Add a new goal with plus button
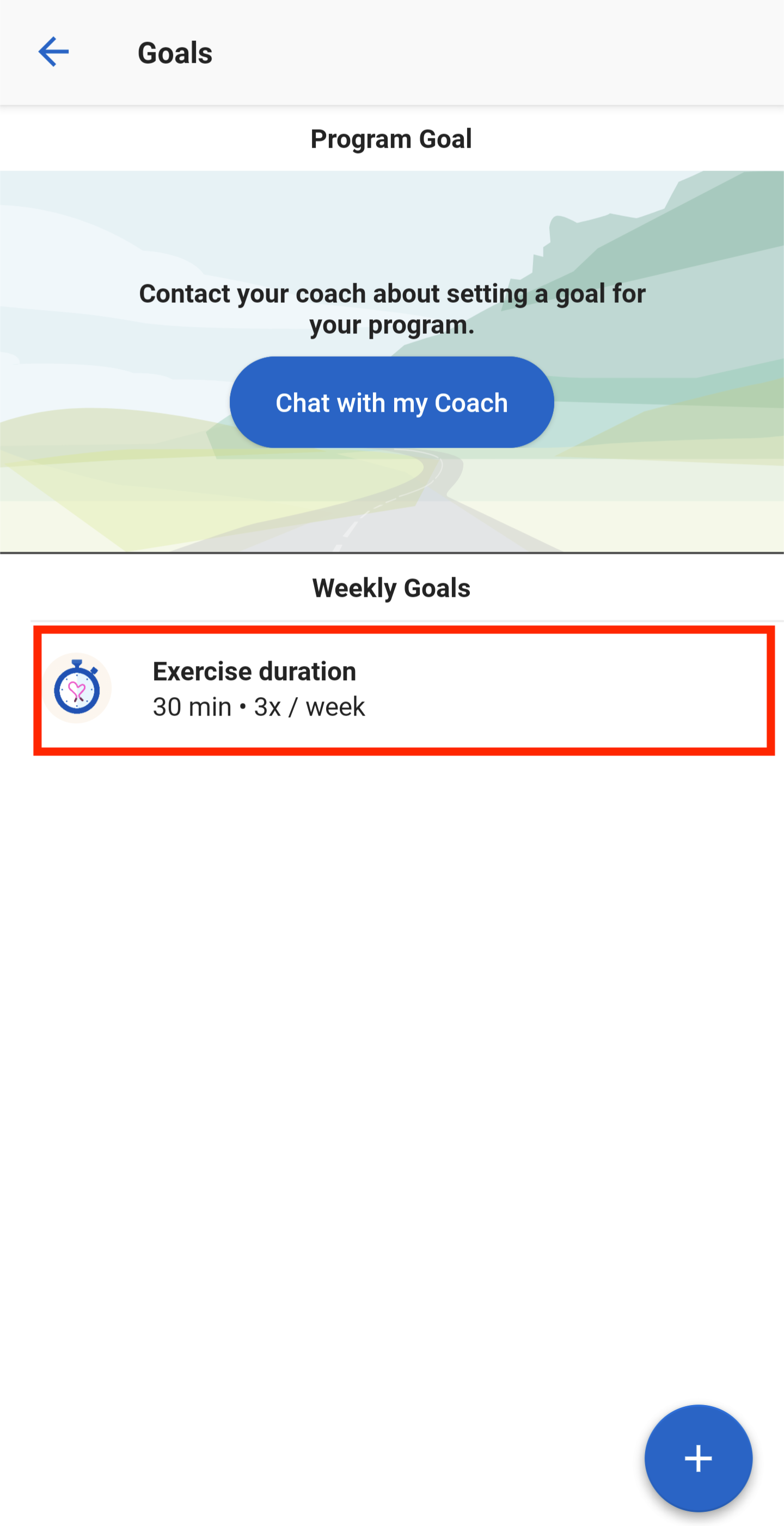 tap(697, 1458)
